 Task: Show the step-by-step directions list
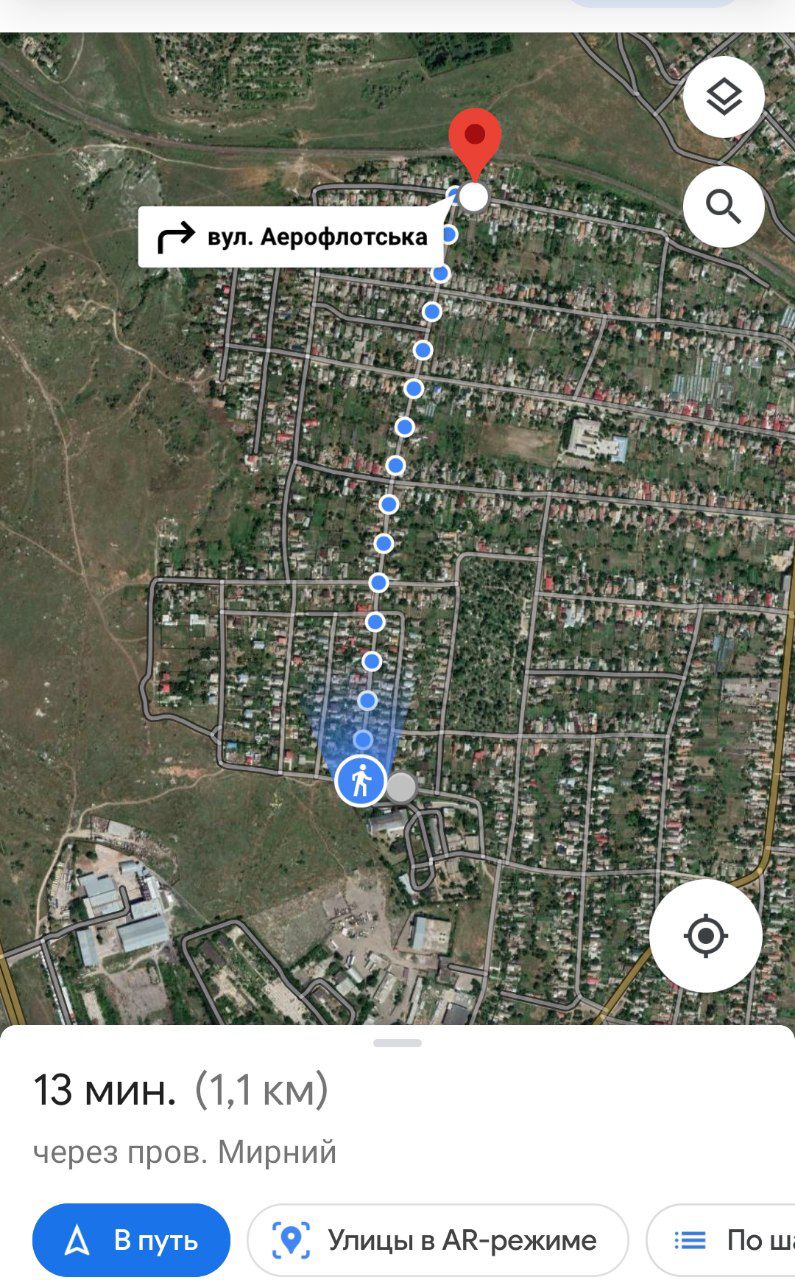(721, 1241)
